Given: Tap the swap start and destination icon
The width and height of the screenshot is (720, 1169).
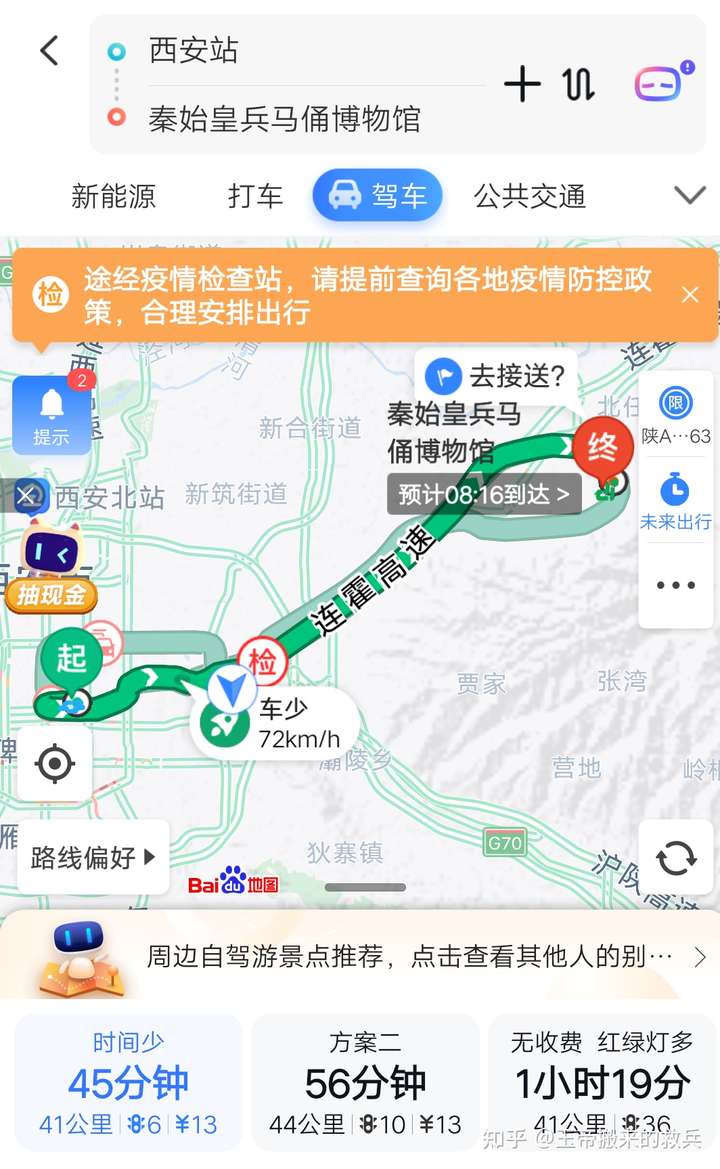Looking at the screenshot, I should pyautogui.click(x=578, y=85).
